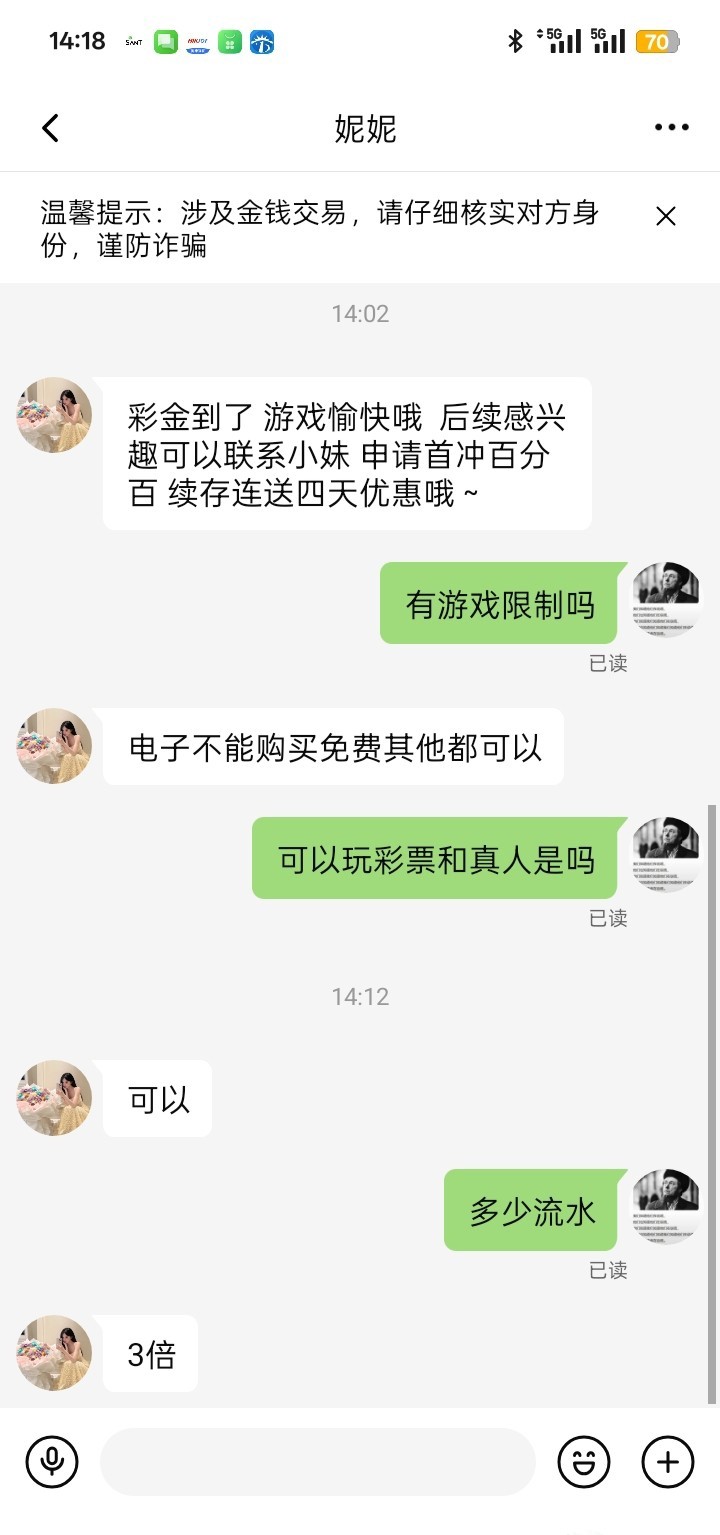Open the three-dot chat options menu

[x=671, y=128]
